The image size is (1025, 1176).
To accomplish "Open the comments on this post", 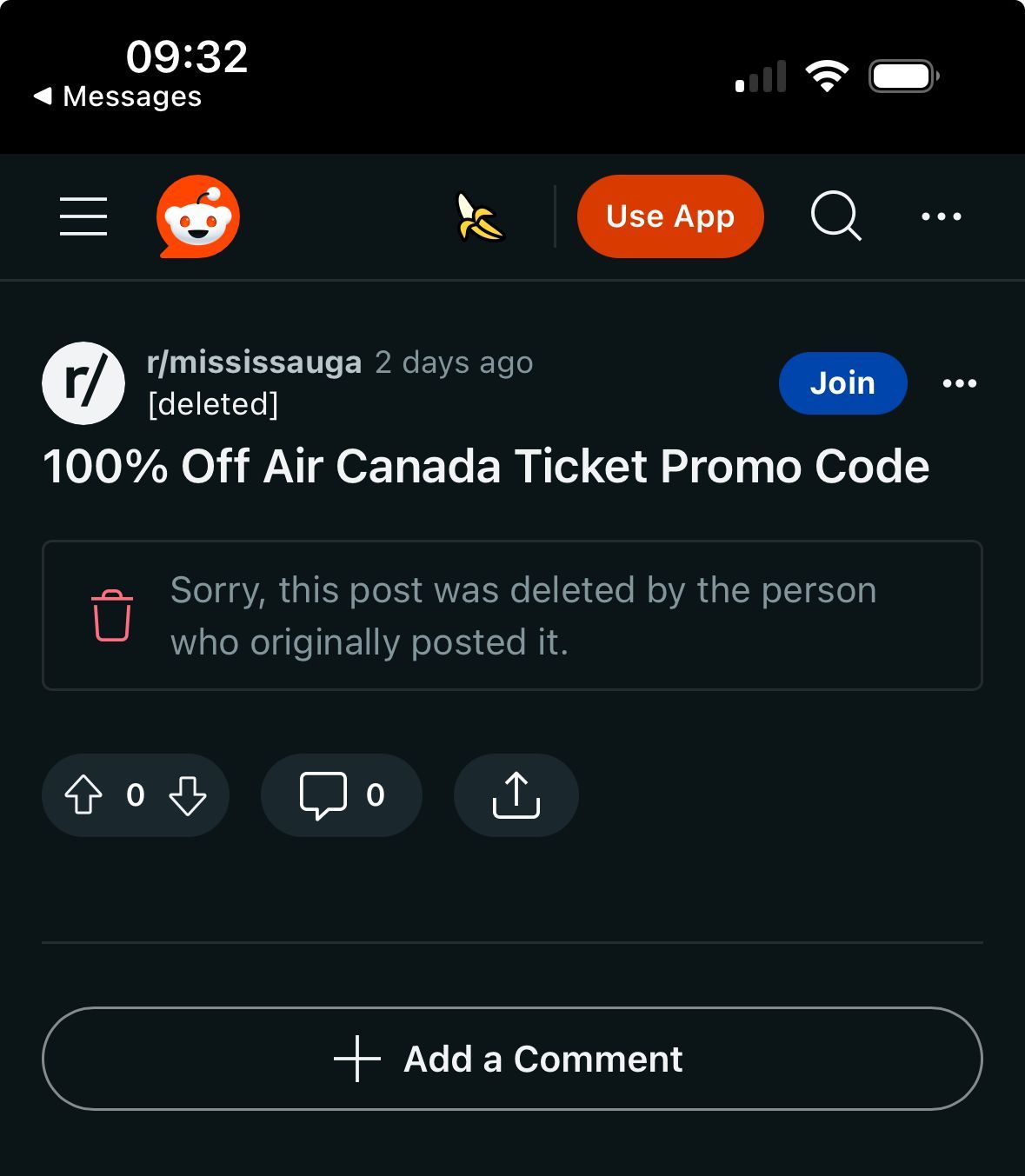I will pos(341,794).
